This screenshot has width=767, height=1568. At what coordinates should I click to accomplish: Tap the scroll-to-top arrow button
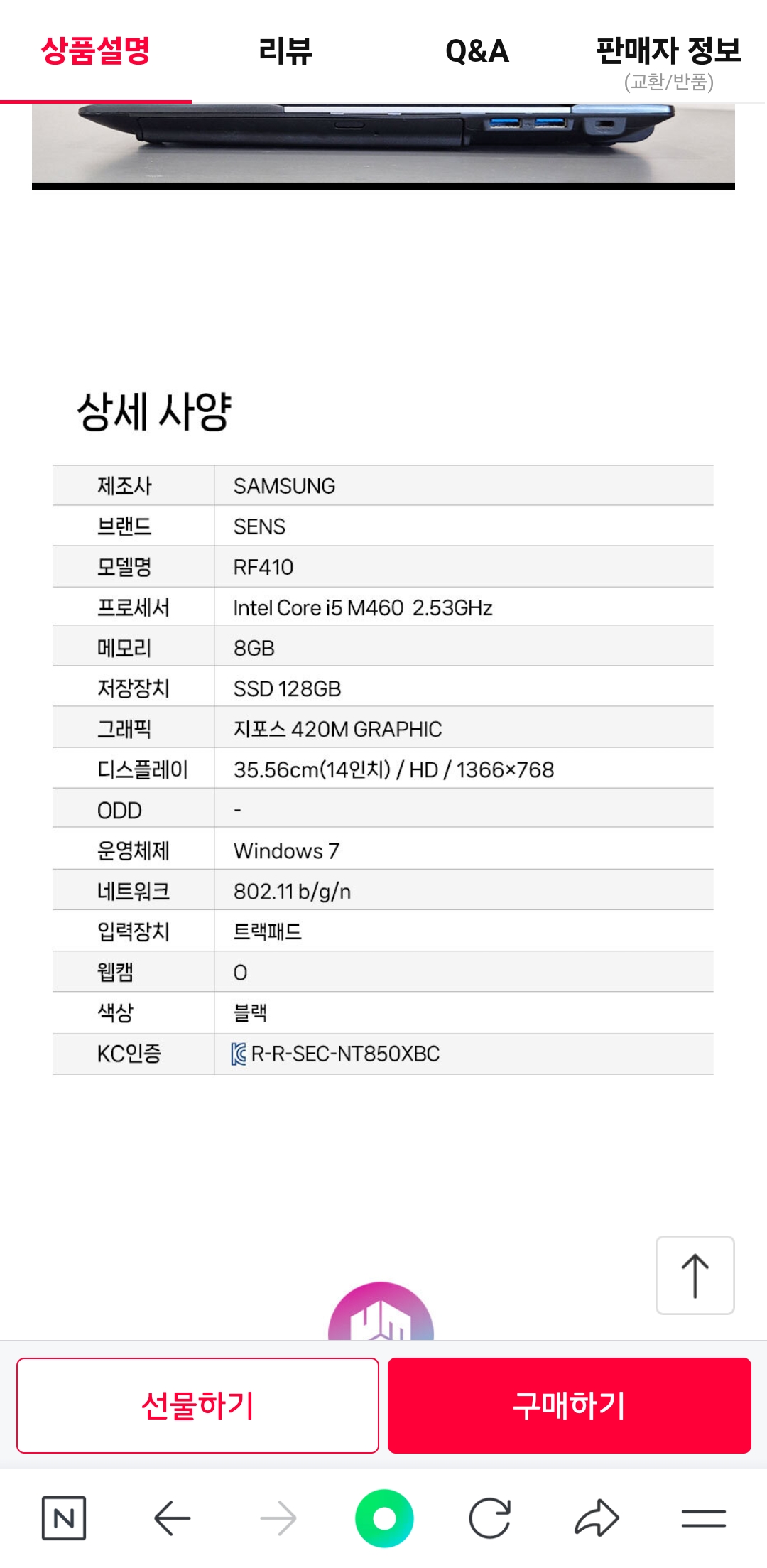coord(695,1275)
